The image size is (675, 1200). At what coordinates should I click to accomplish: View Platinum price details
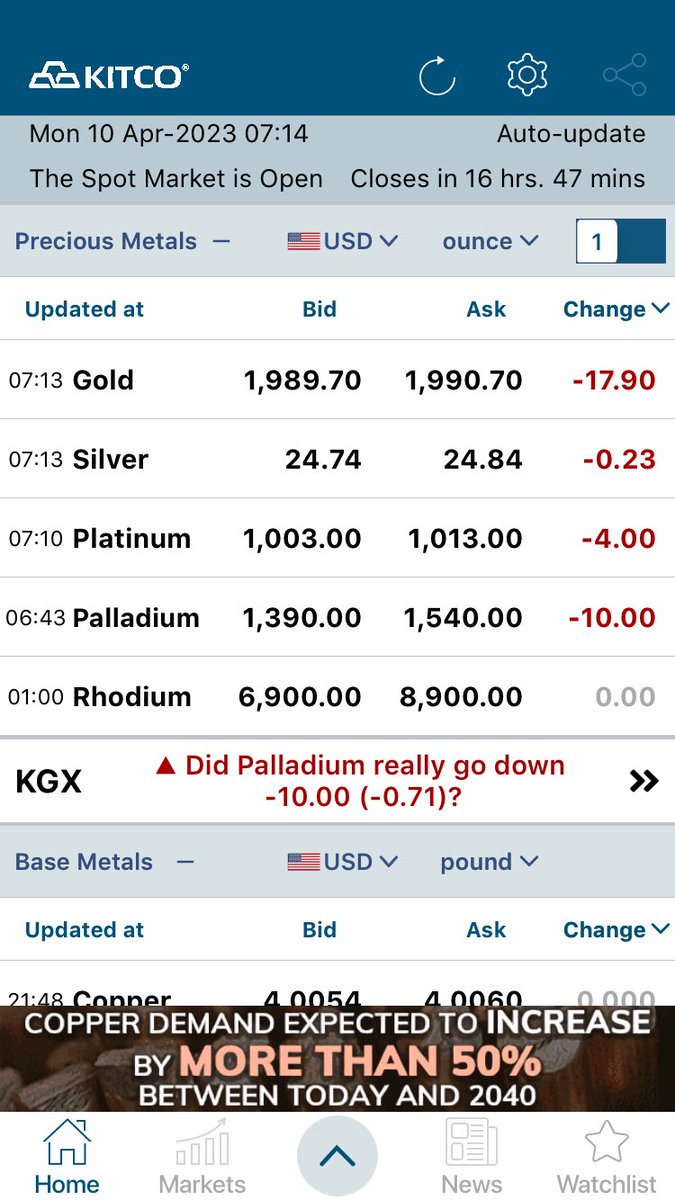pyautogui.click(x=337, y=538)
